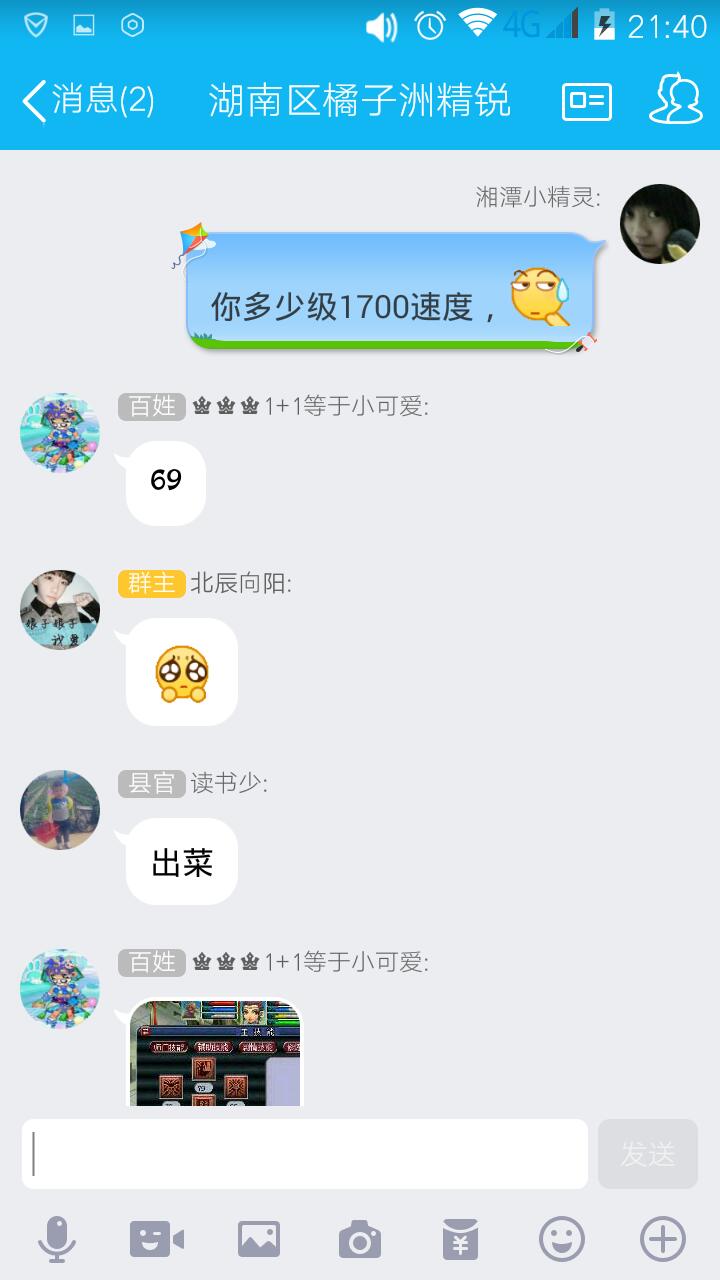720x1280 pixels.
Task: Start a voice message with the microphone
Action: (x=57, y=1240)
